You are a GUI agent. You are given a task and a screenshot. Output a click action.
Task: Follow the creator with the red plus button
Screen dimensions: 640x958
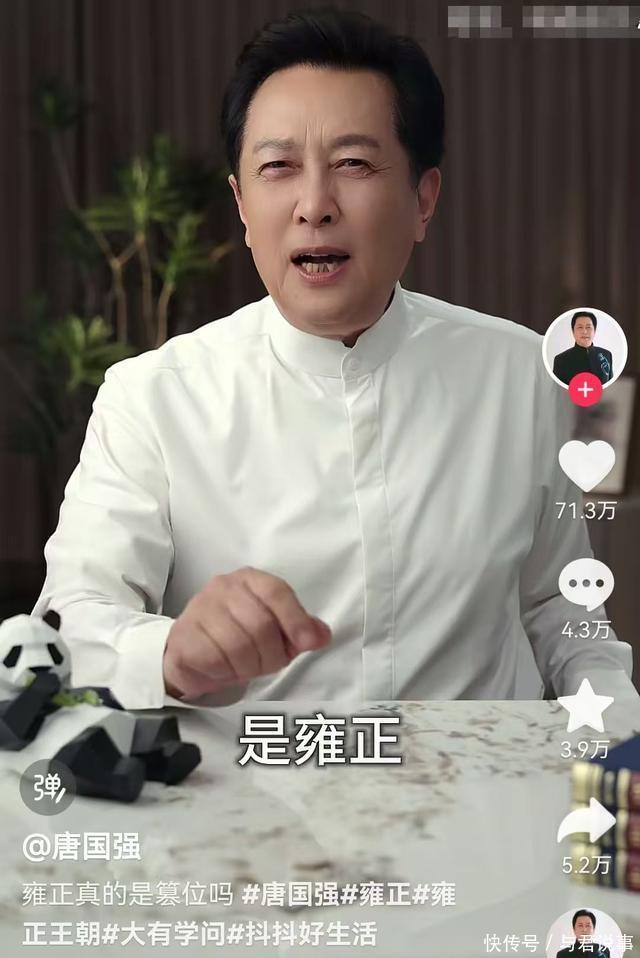click(x=585, y=390)
